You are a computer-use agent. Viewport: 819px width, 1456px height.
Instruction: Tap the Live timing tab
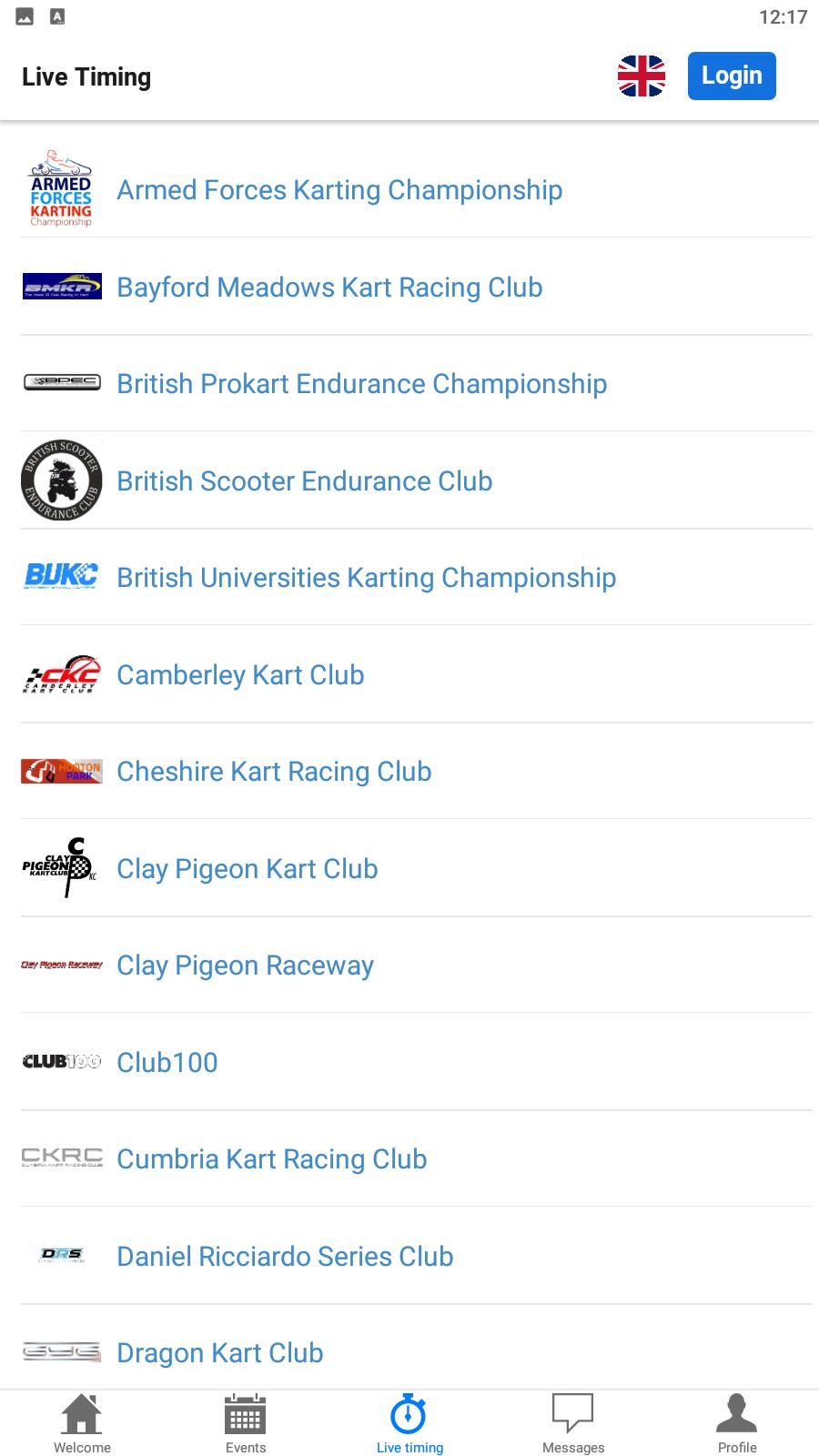click(x=409, y=1424)
